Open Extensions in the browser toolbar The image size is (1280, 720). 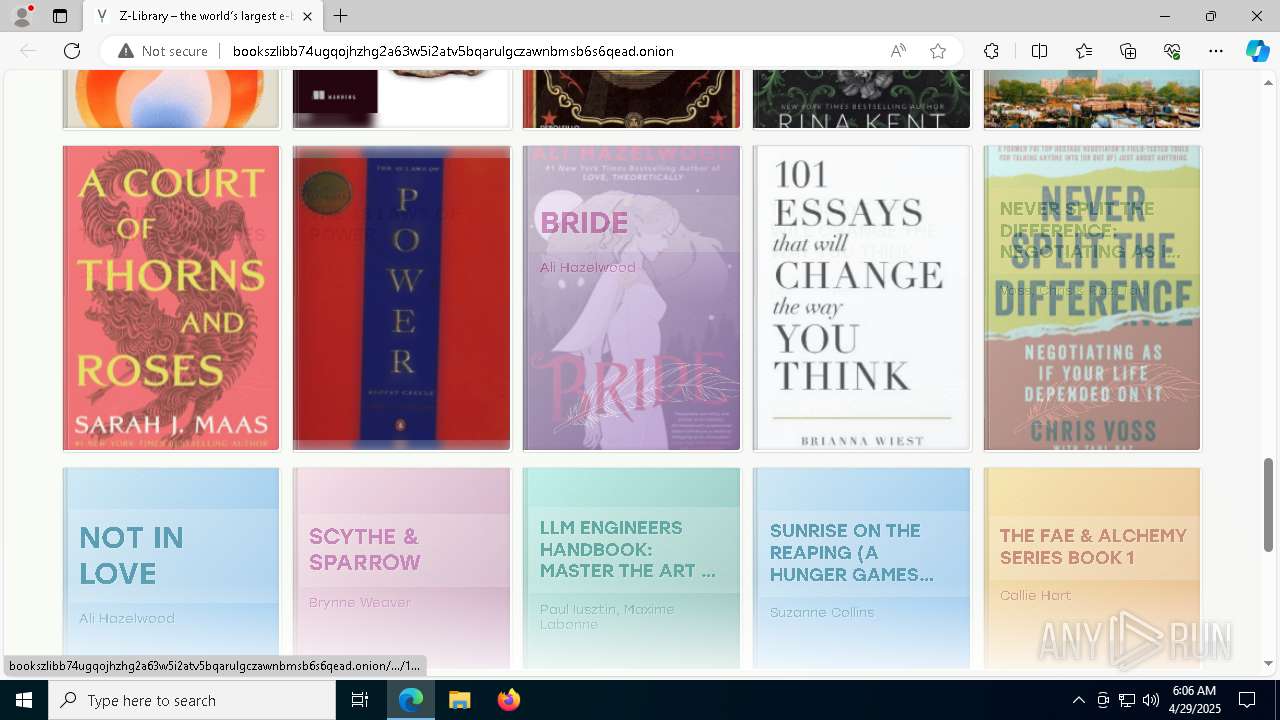tap(991, 51)
